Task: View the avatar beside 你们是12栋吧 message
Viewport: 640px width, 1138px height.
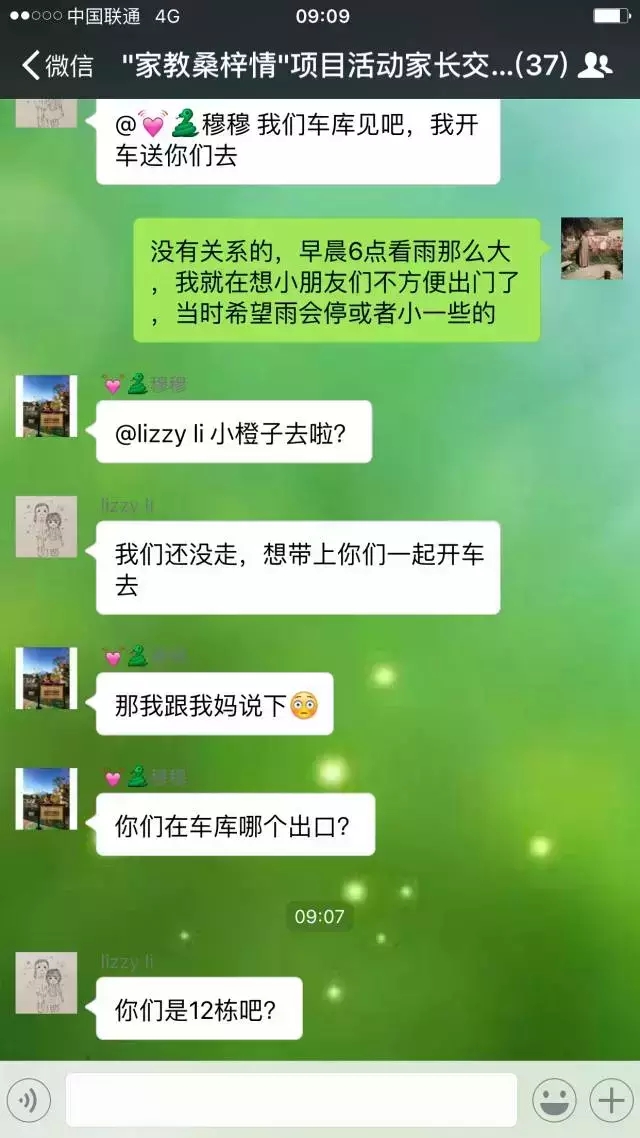Action: coord(46,984)
